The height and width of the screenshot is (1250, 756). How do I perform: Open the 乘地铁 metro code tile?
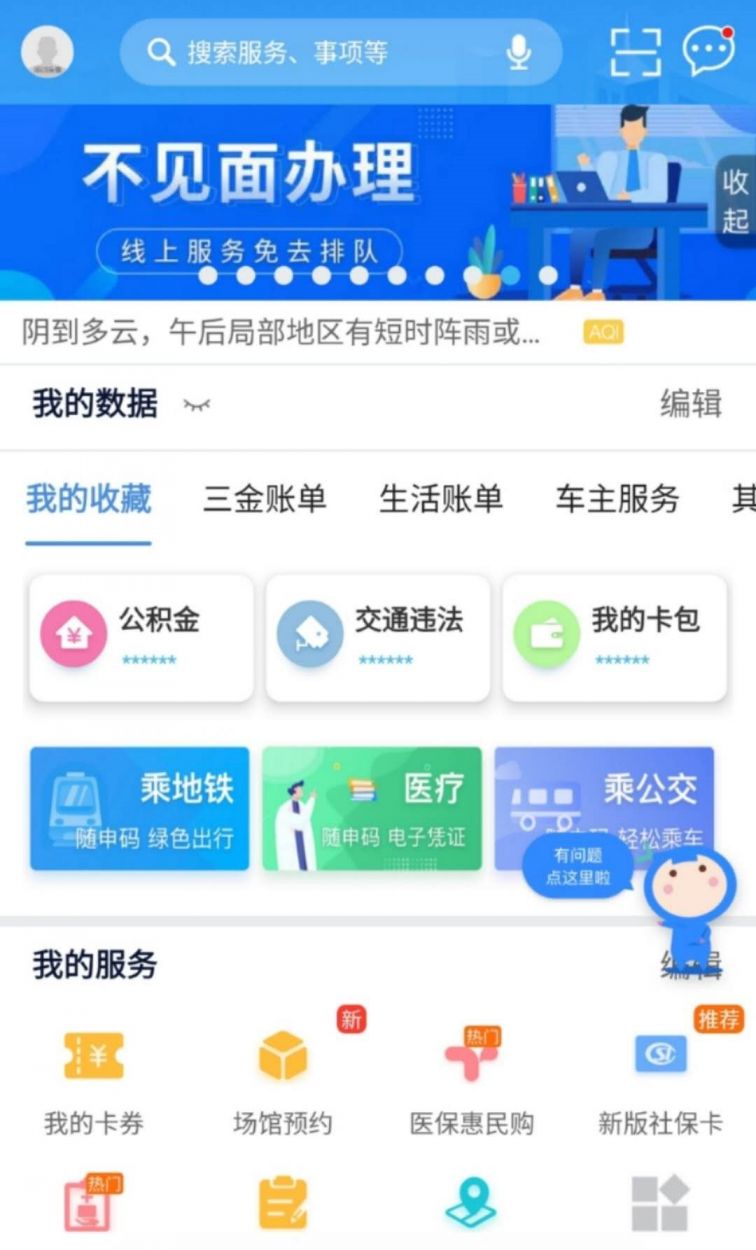point(140,808)
